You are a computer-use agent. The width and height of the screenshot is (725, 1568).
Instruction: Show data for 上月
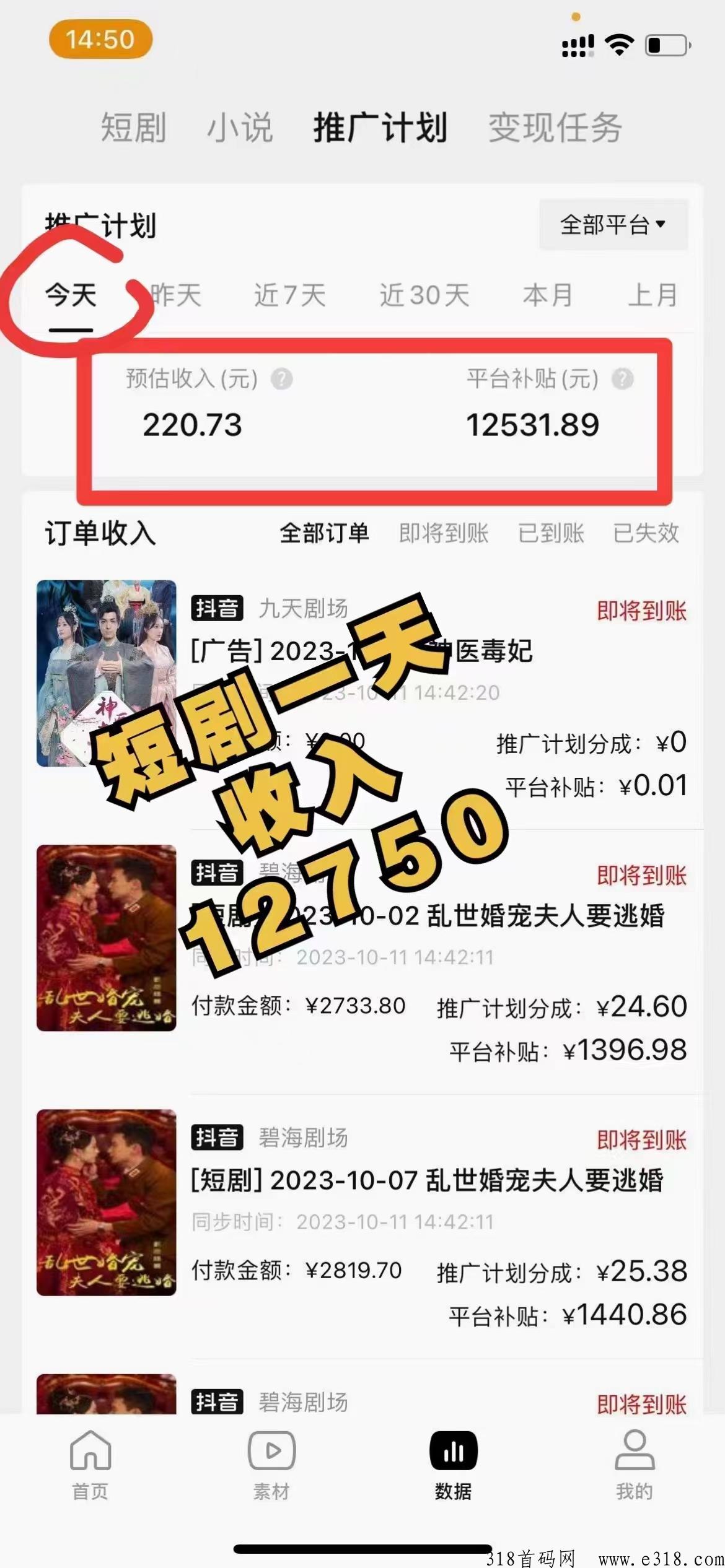click(x=653, y=295)
